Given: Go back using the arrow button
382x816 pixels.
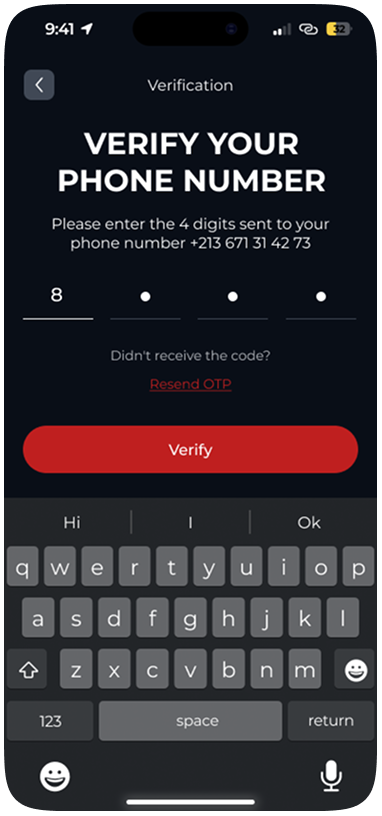Looking at the screenshot, I should pyautogui.click(x=39, y=85).
